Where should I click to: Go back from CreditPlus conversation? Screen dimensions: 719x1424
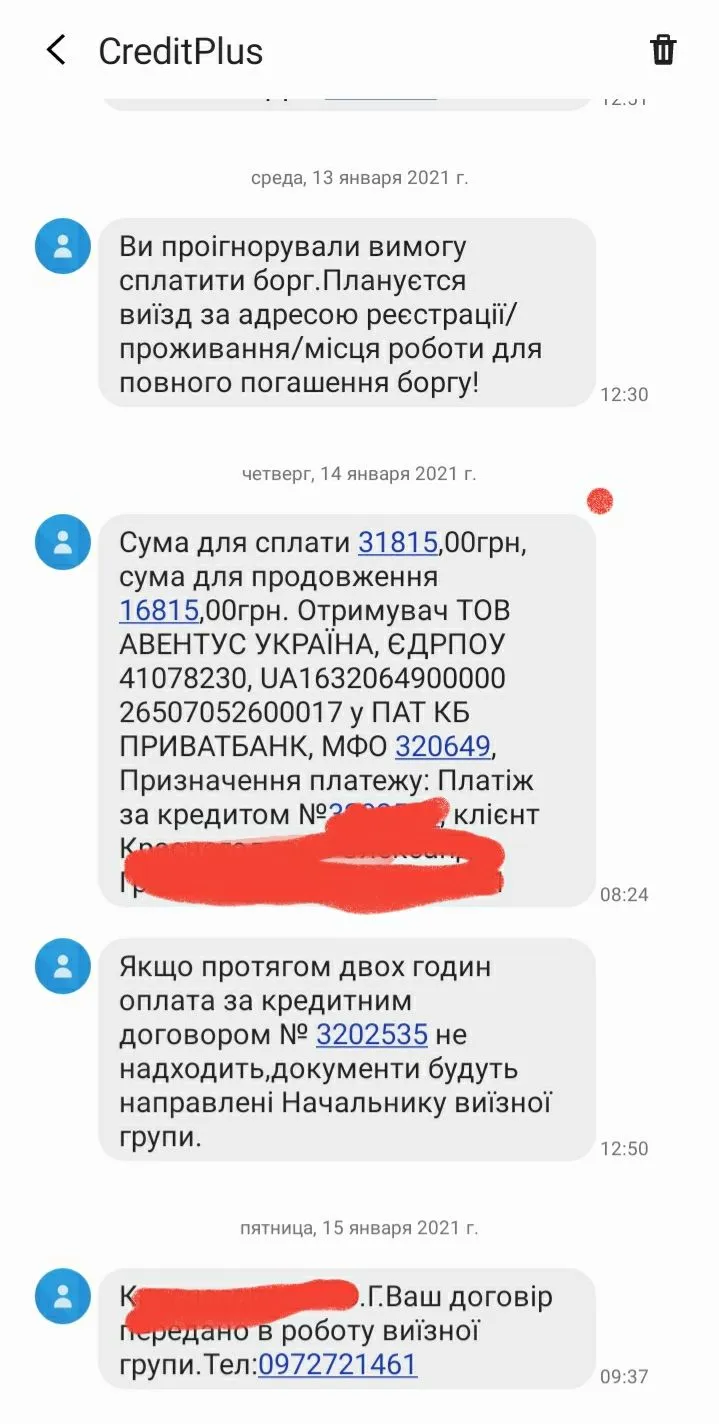(56, 50)
